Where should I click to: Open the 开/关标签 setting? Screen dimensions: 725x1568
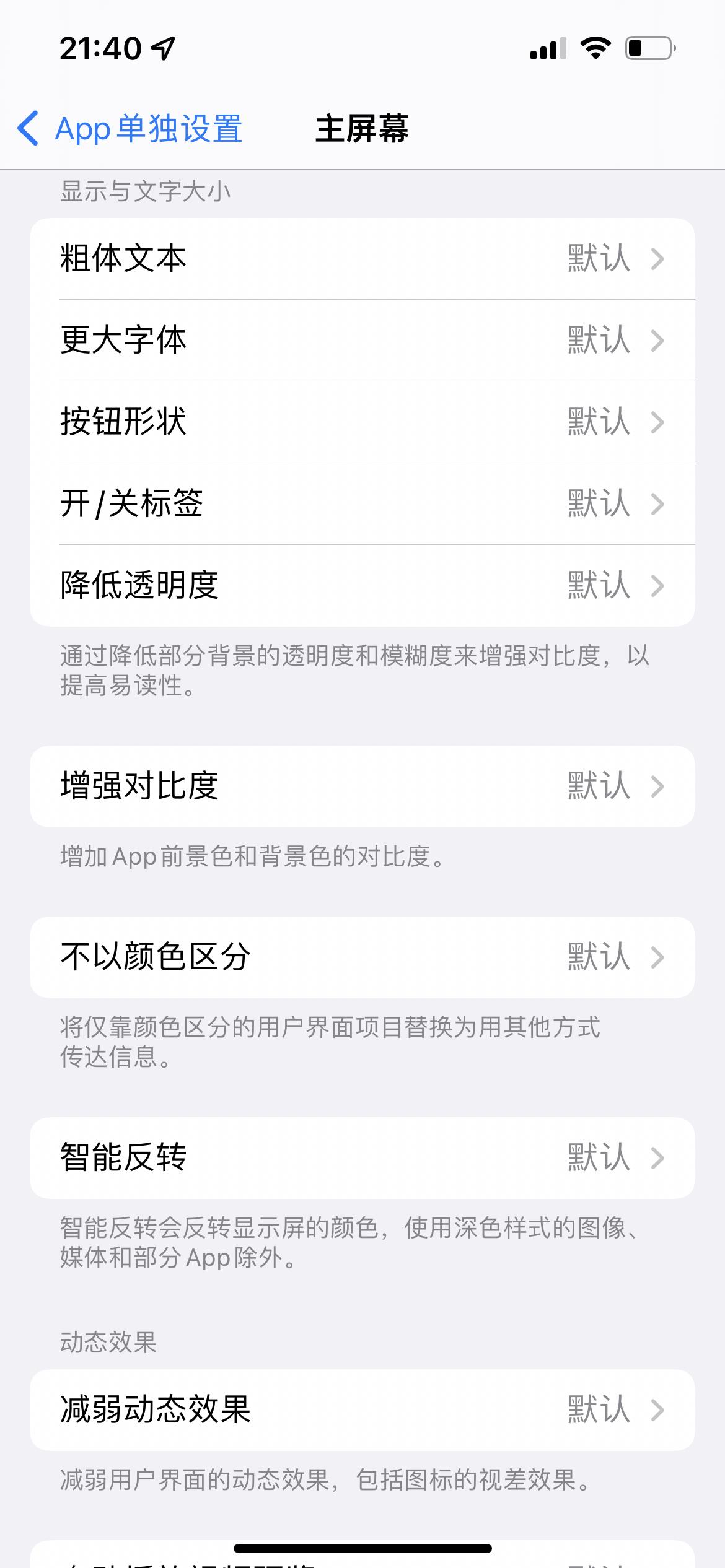[x=362, y=503]
